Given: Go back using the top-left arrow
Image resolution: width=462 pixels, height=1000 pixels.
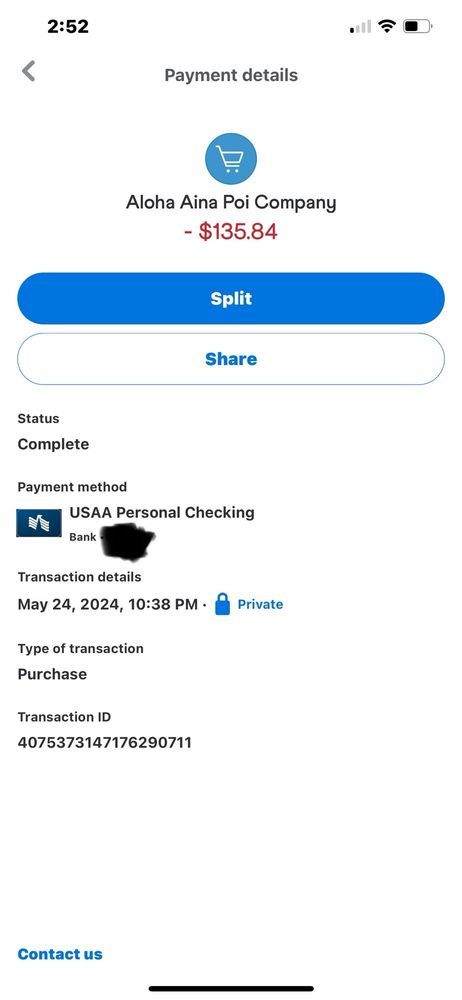Looking at the screenshot, I should (x=29, y=71).
